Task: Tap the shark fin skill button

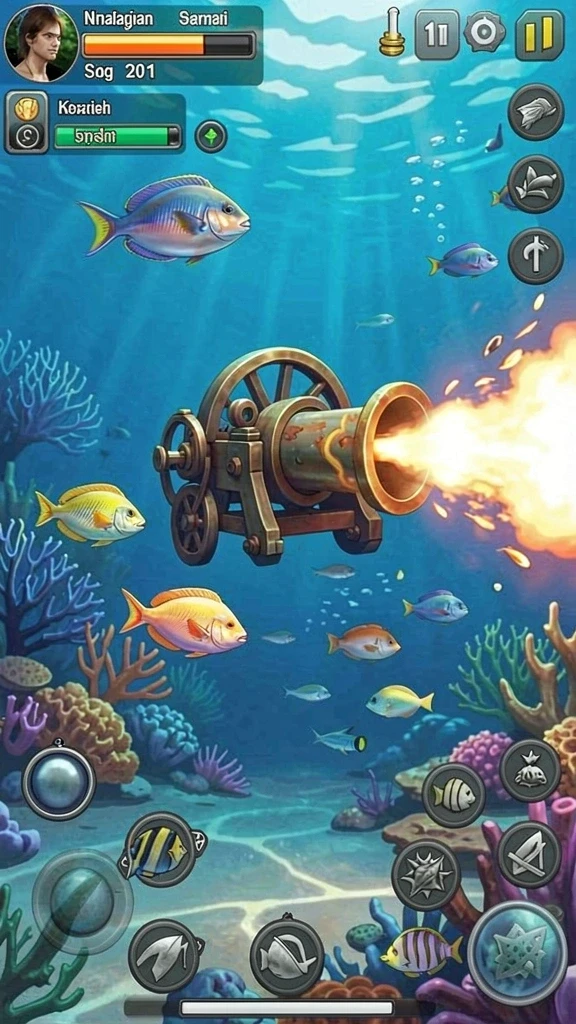Action: 165,956
